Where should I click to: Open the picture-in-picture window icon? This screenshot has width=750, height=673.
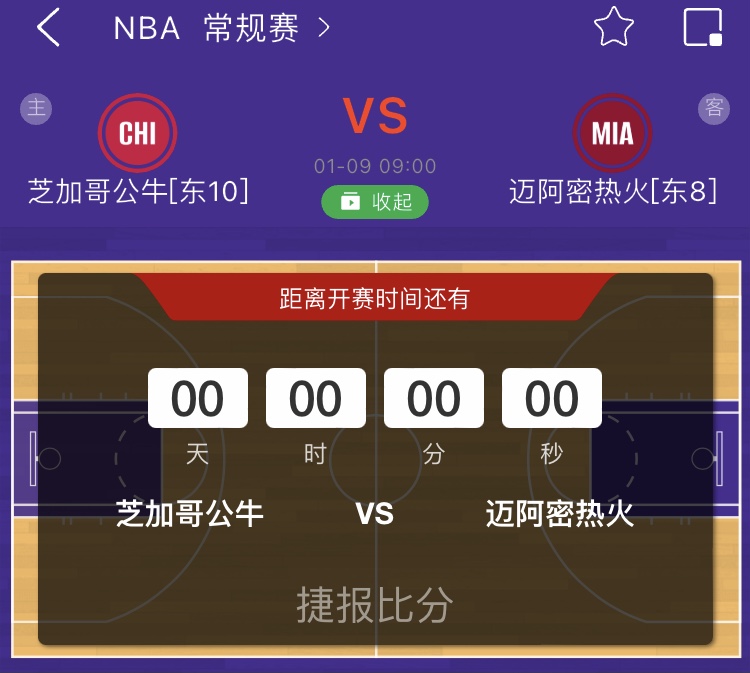[703, 28]
